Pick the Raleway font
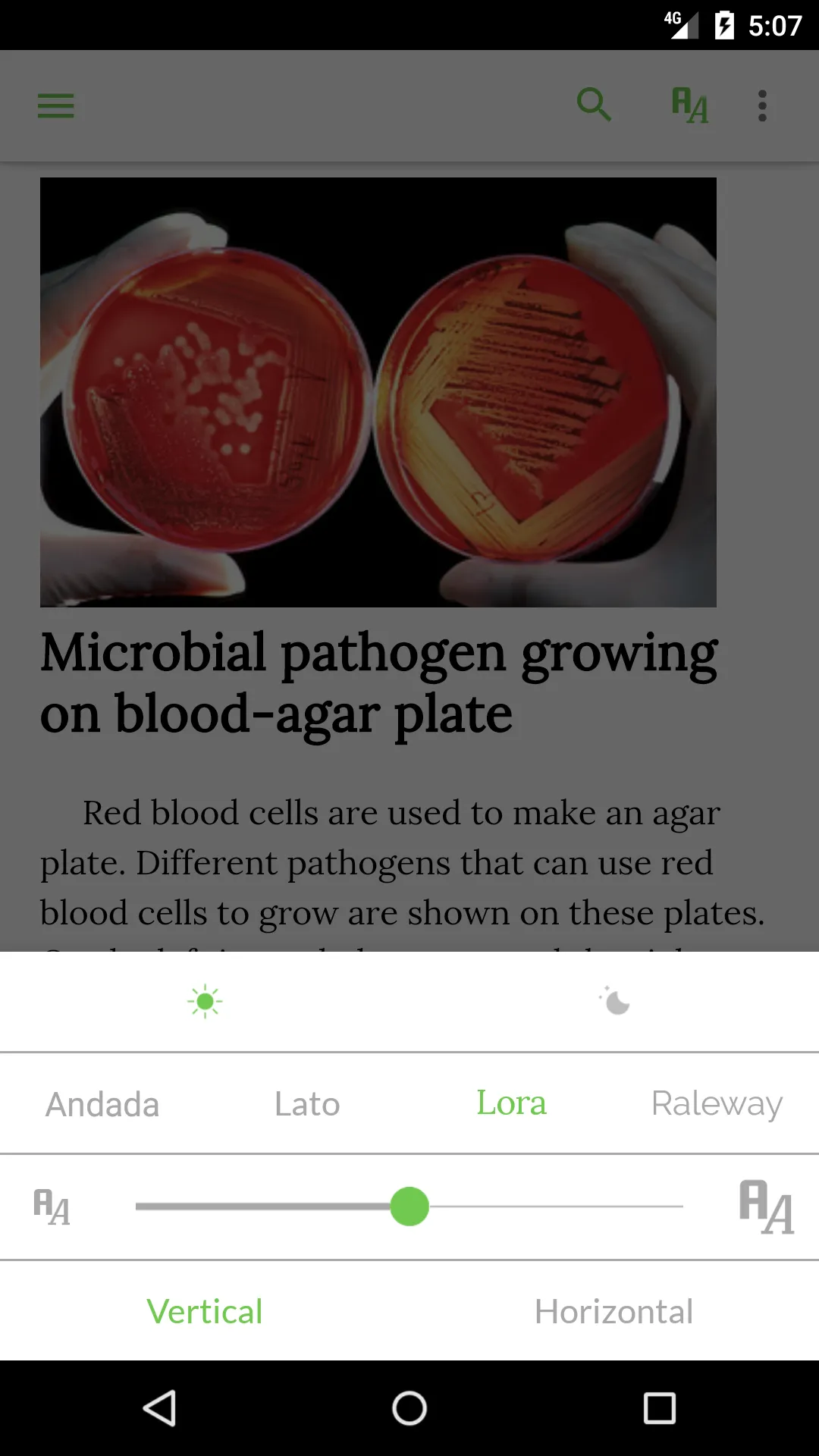This screenshot has width=819, height=1456. pyautogui.click(x=717, y=1104)
